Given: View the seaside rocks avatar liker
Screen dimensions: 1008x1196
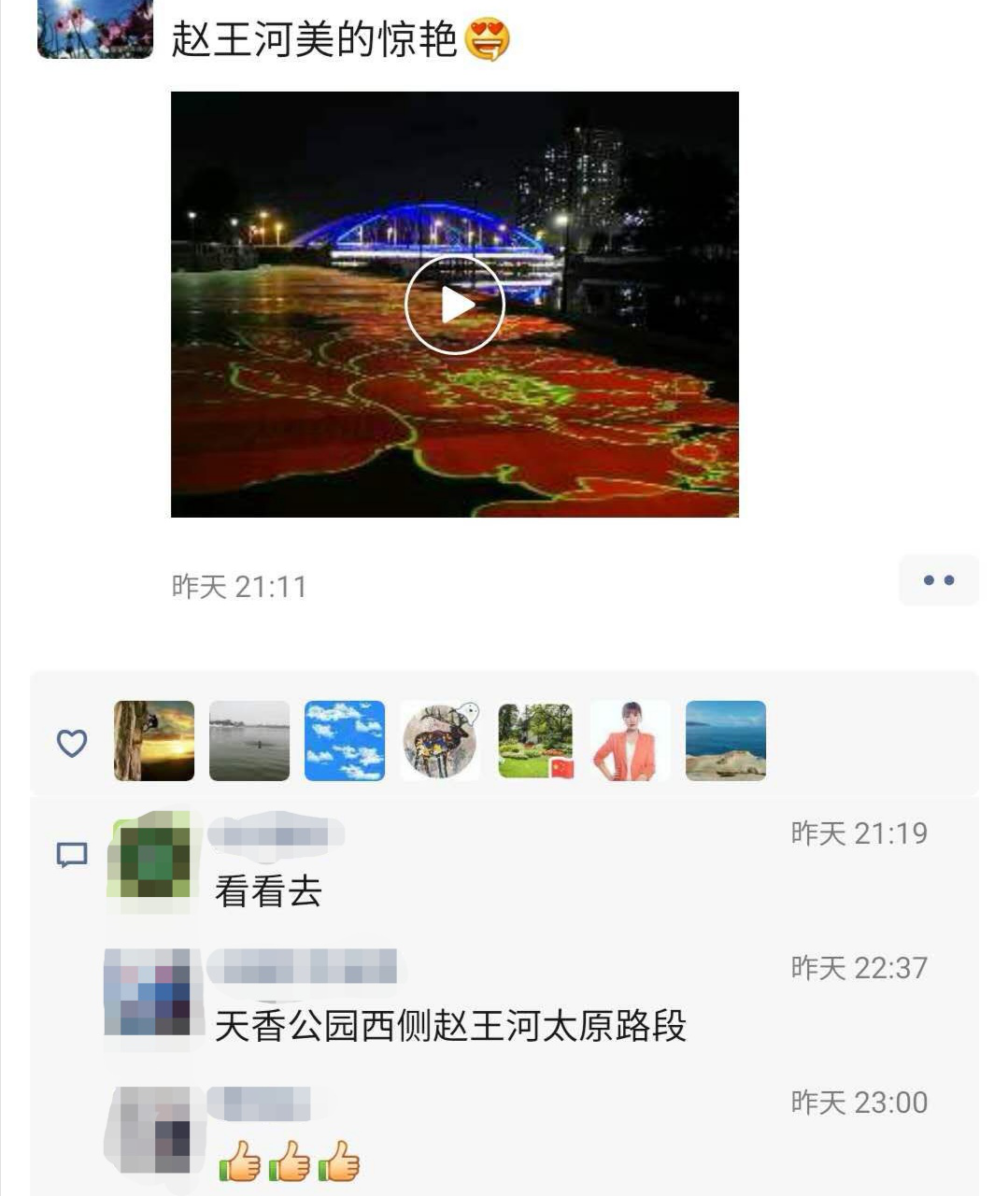Looking at the screenshot, I should point(726,741).
